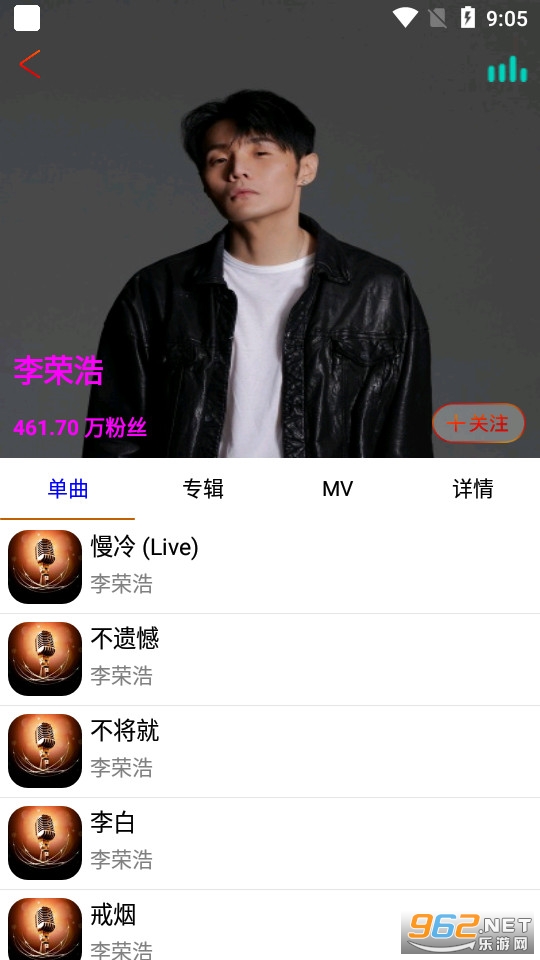Choose the song 戒烟
The image size is (540, 960).
[270, 925]
